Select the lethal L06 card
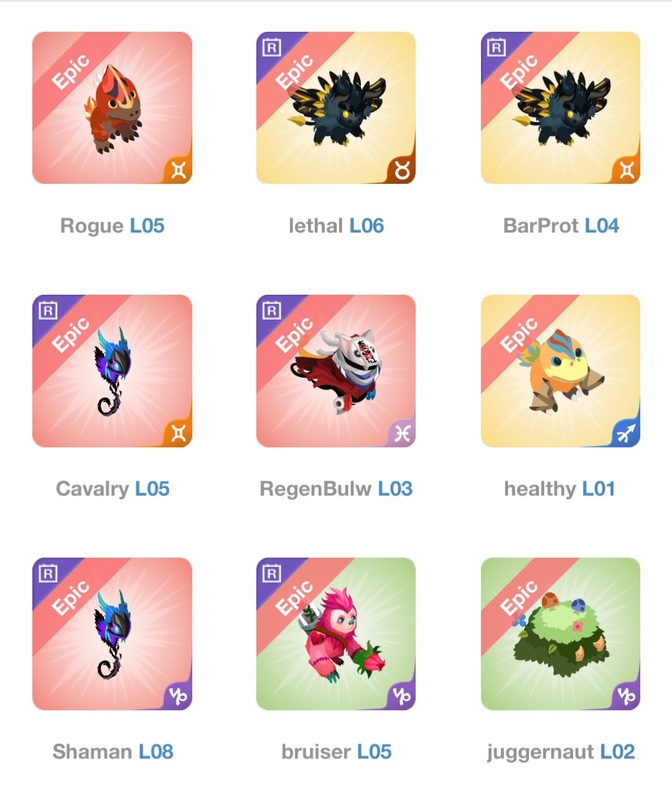This screenshot has width=672, height=800. click(x=336, y=108)
